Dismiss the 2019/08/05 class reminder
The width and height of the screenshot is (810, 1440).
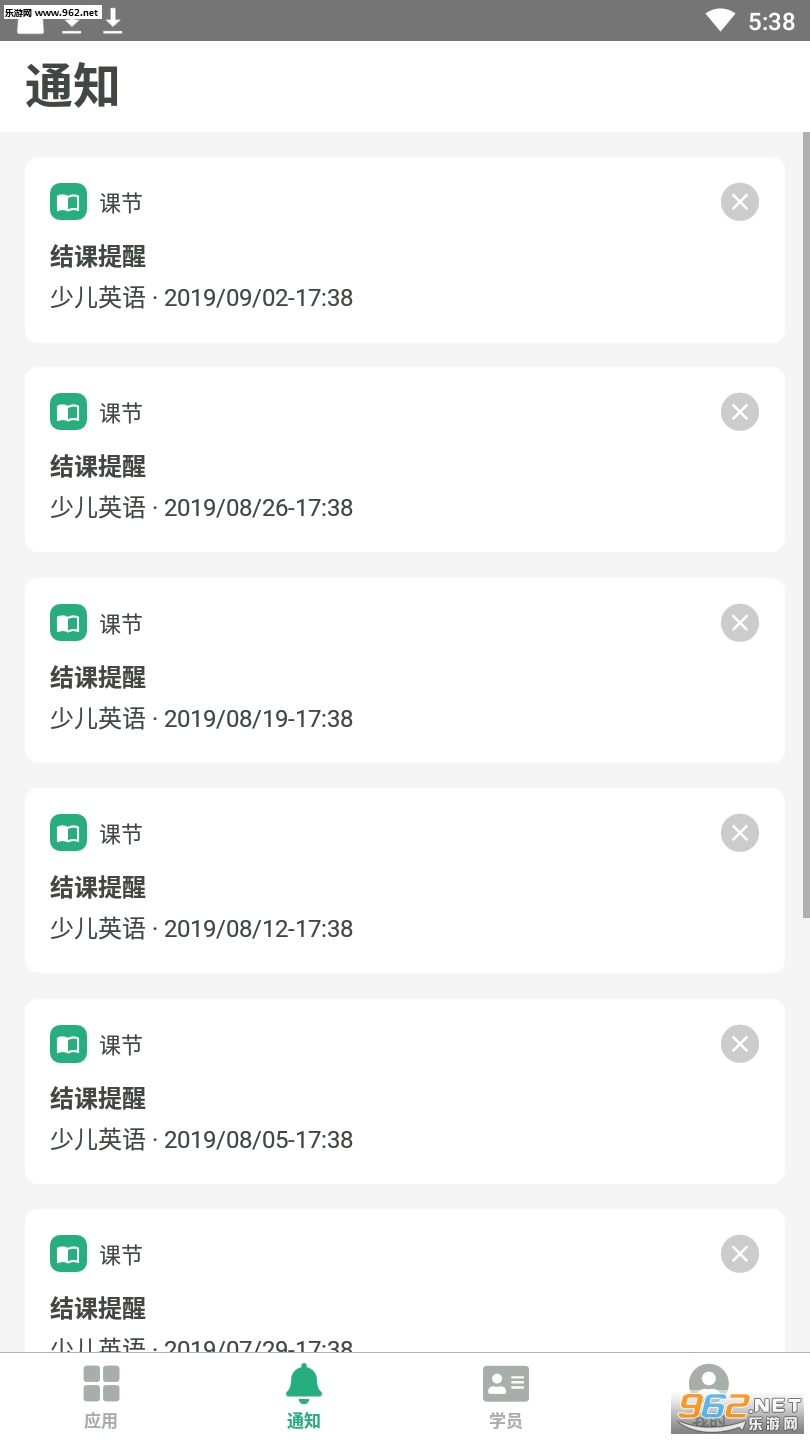(x=739, y=1044)
